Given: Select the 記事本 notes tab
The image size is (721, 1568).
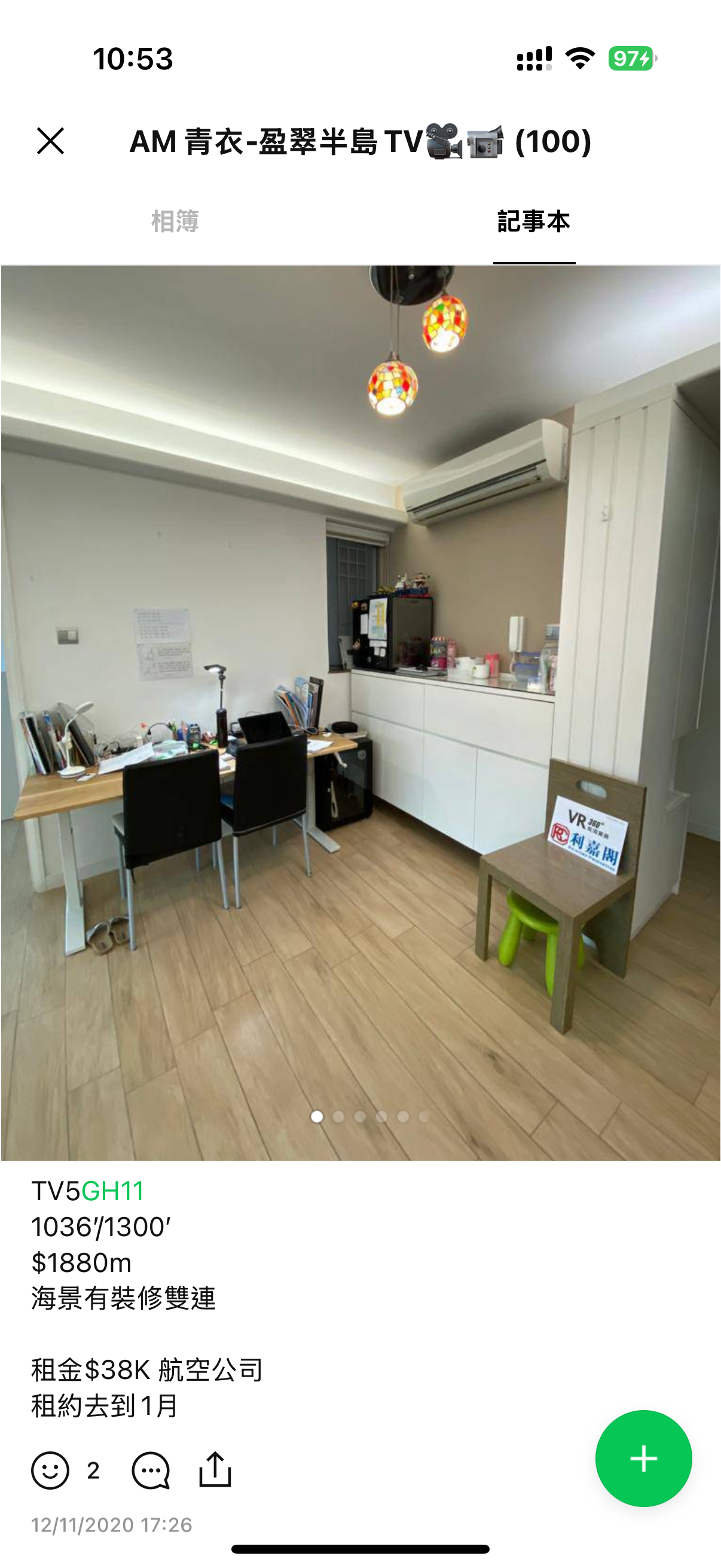Looking at the screenshot, I should point(534,221).
